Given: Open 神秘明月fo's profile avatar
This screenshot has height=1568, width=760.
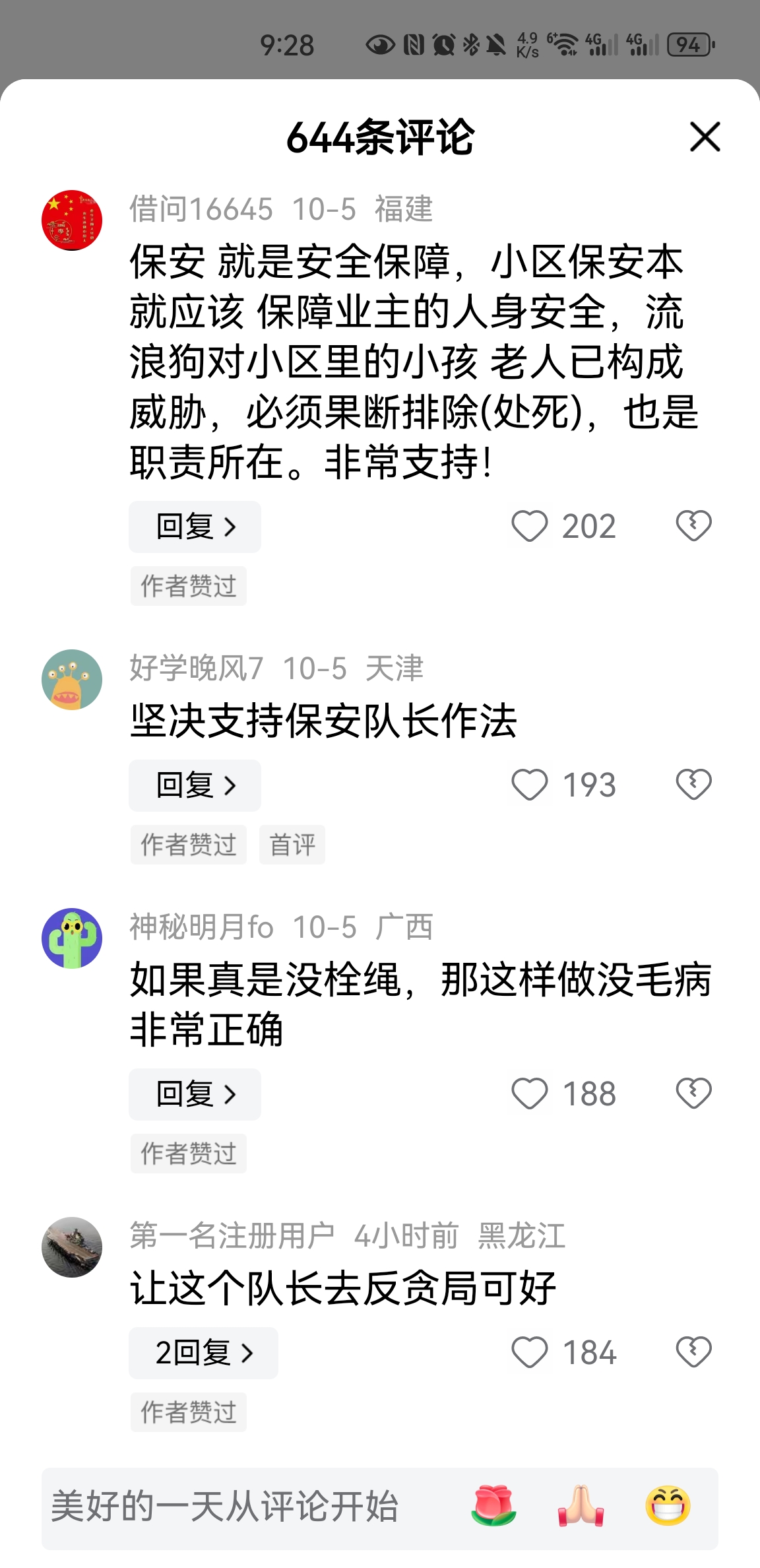Looking at the screenshot, I should pyautogui.click(x=72, y=938).
